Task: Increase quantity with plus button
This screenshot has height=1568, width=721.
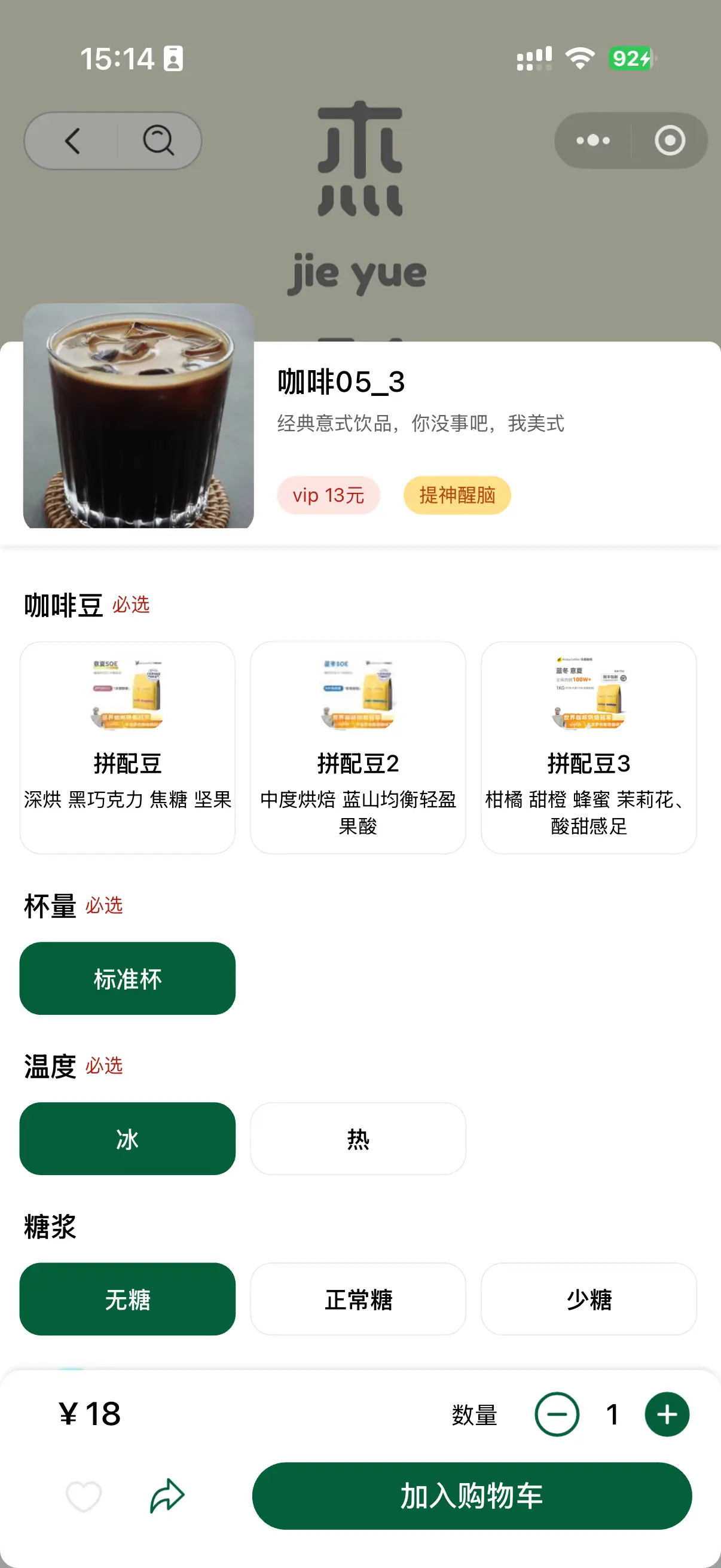Action: tap(667, 1414)
